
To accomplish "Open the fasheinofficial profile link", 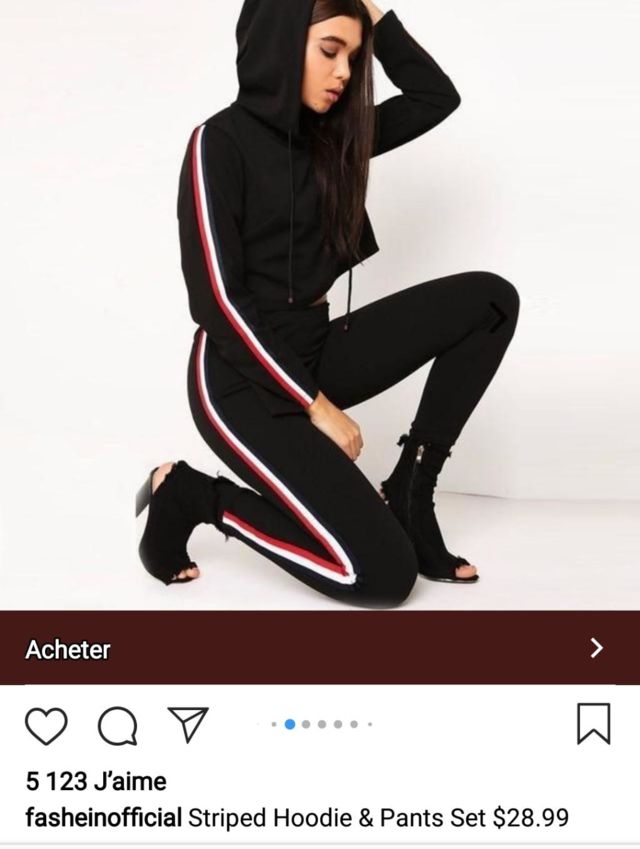I will (x=103, y=818).
